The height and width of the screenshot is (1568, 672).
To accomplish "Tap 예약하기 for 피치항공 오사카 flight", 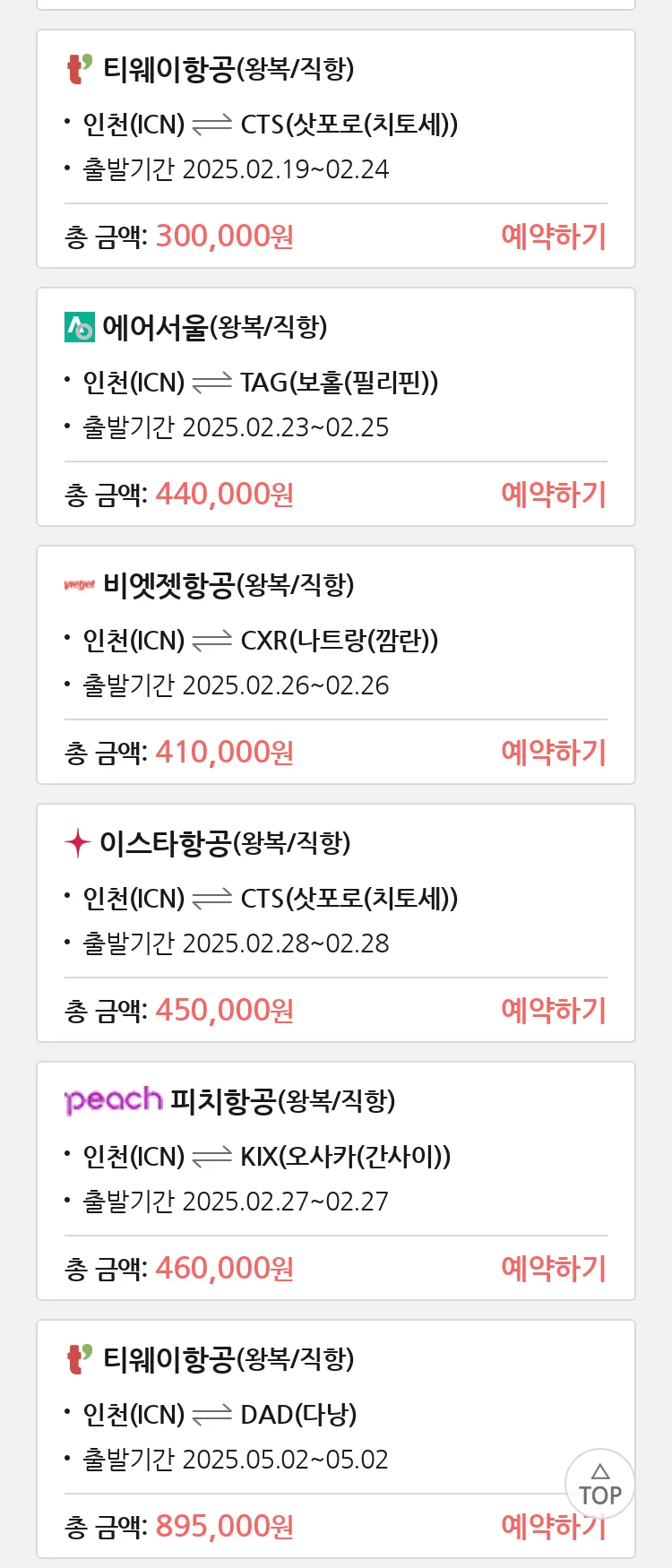I will click(554, 1269).
